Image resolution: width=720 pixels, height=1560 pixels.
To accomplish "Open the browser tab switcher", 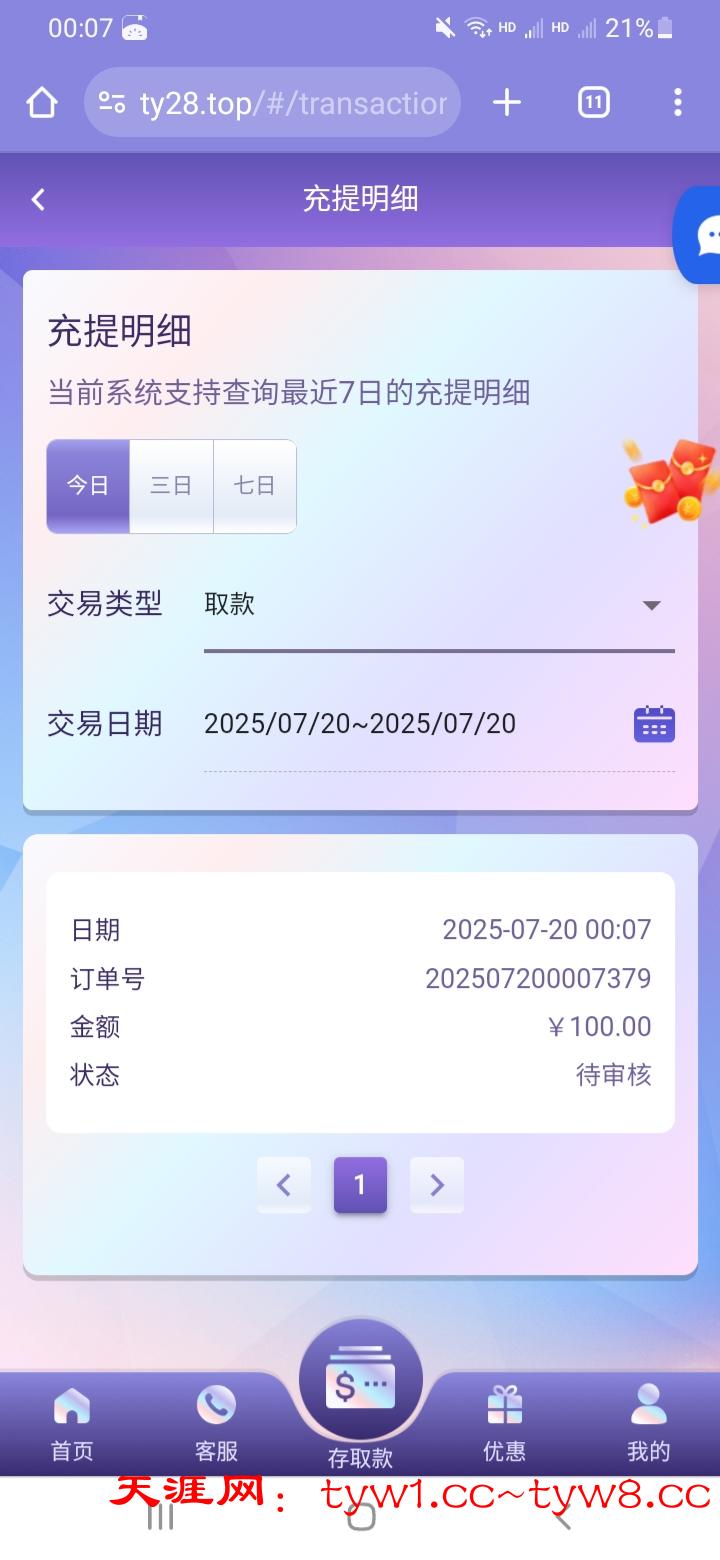I will click(593, 102).
